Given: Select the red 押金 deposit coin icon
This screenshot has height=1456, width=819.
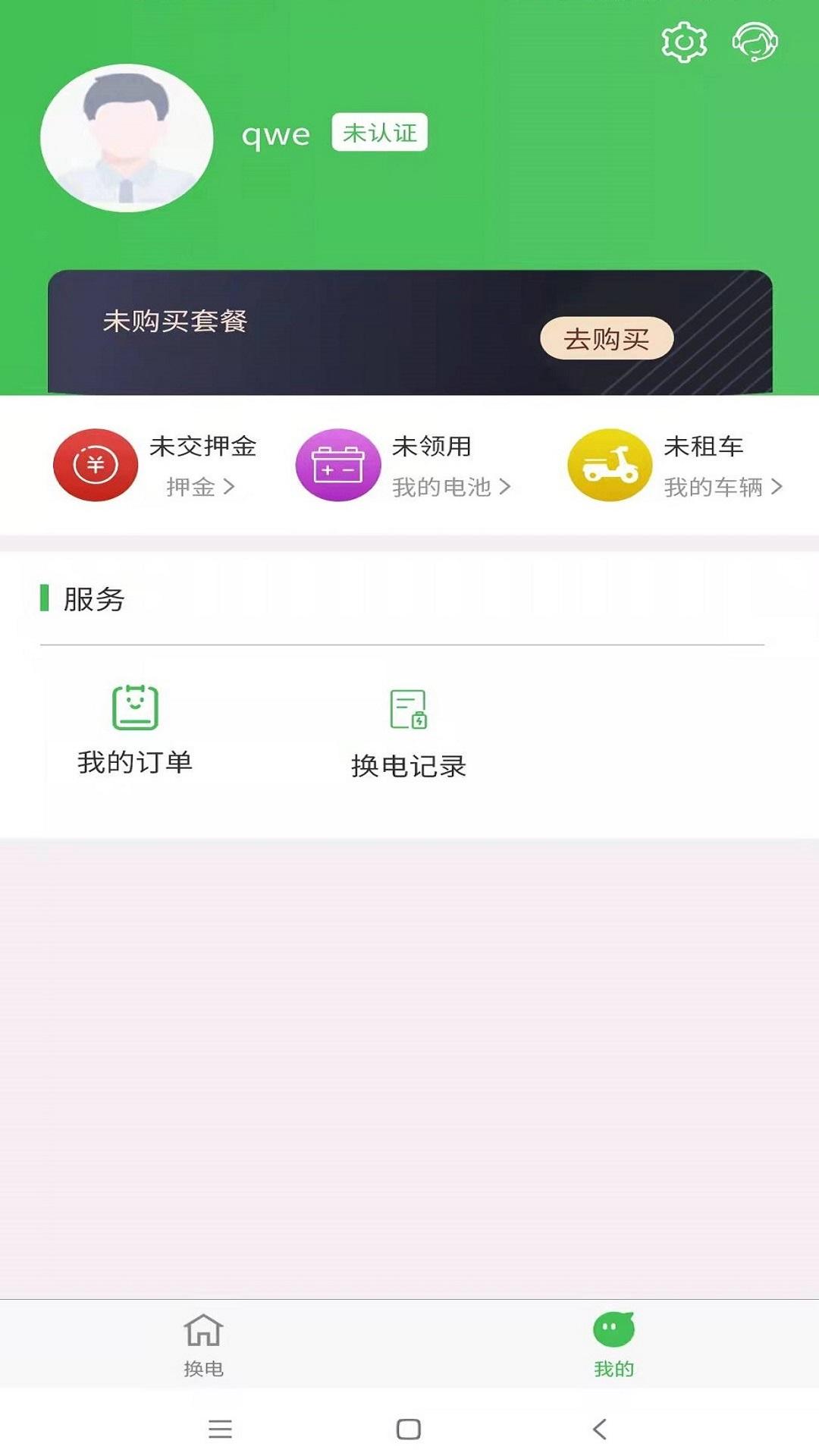Looking at the screenshot, I should coord(94,465).
